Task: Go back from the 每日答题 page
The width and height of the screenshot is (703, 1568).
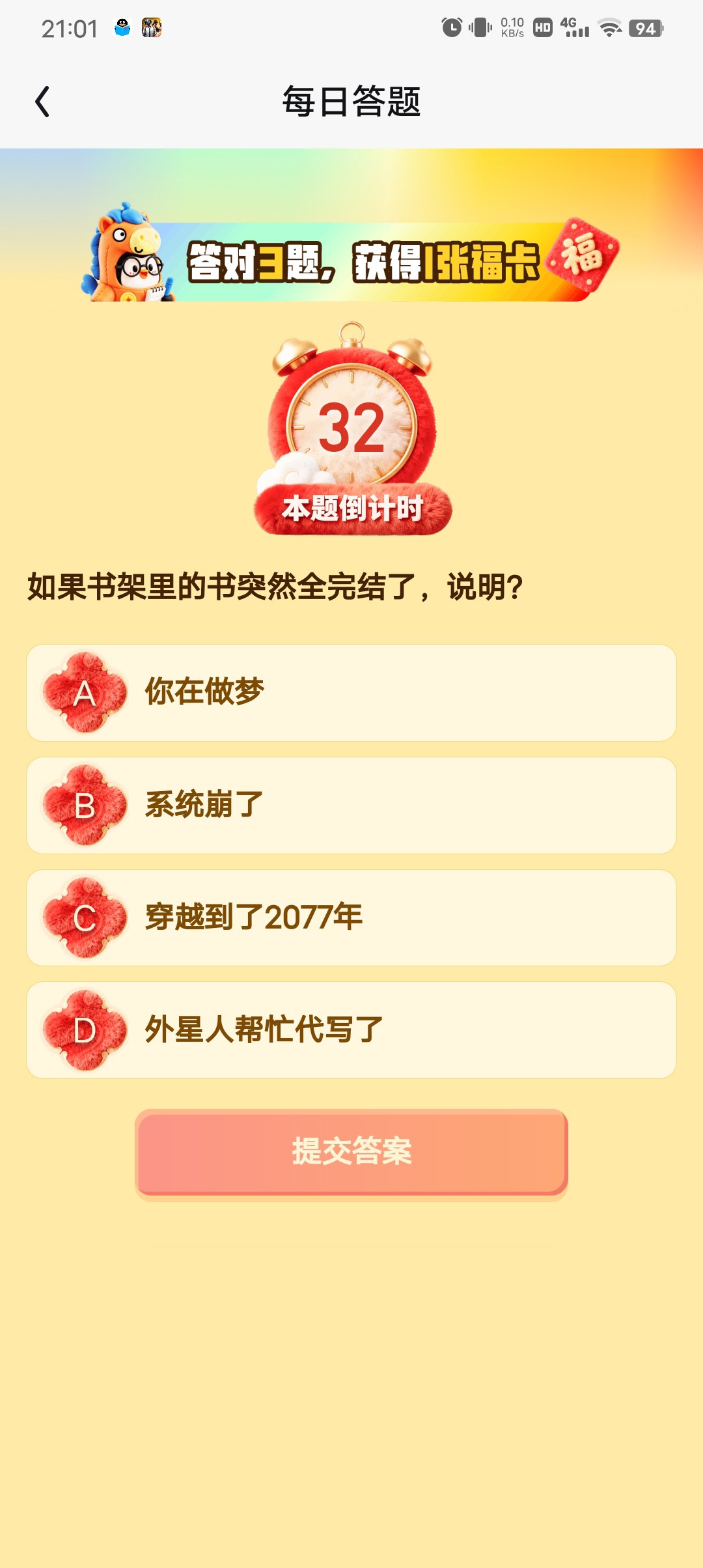Action: (x=43, y=102)
